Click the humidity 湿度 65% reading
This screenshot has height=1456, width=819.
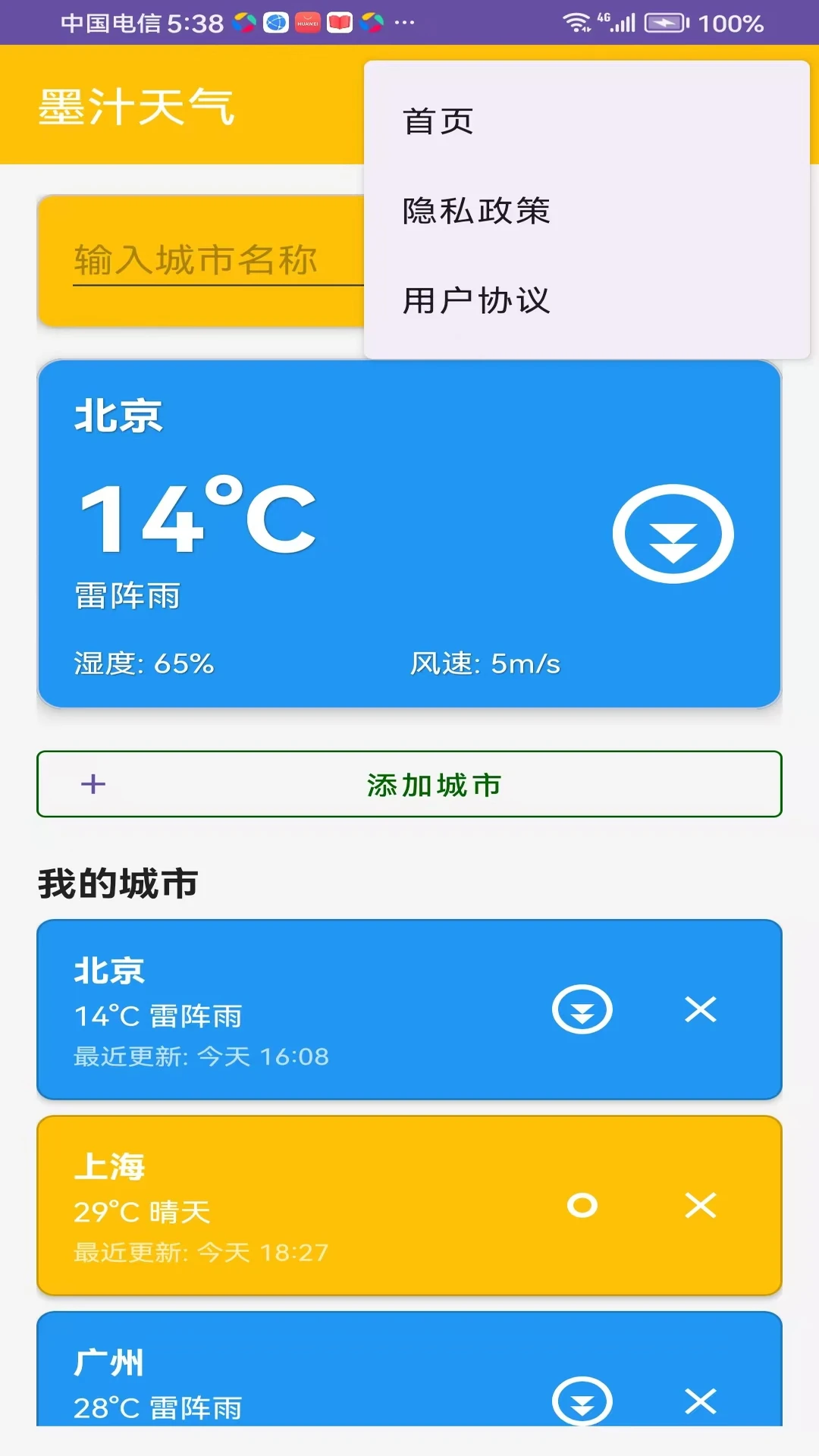pos(144,663)
